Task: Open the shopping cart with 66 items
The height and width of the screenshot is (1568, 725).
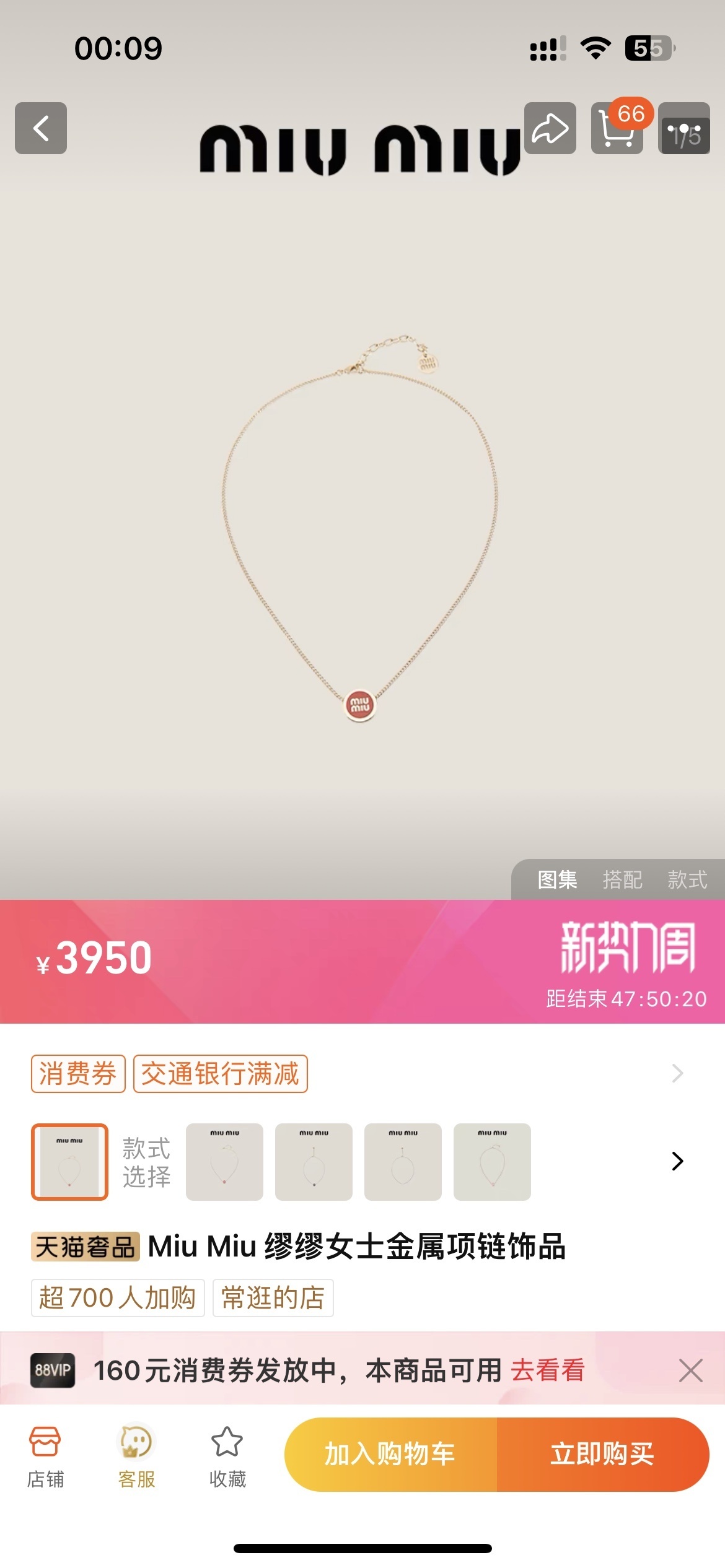Action: pos(617,128)
